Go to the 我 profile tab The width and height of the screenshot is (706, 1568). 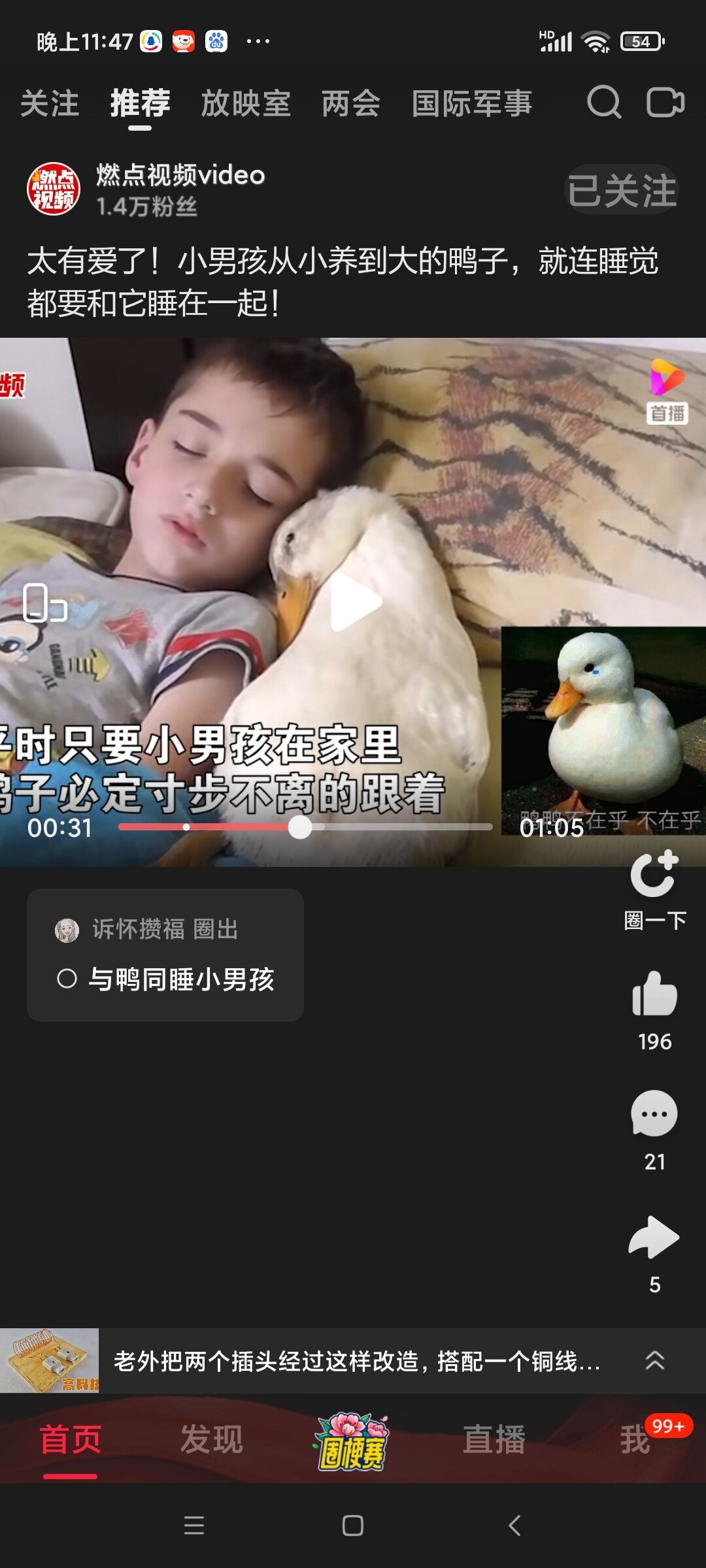pos(635,1440)
